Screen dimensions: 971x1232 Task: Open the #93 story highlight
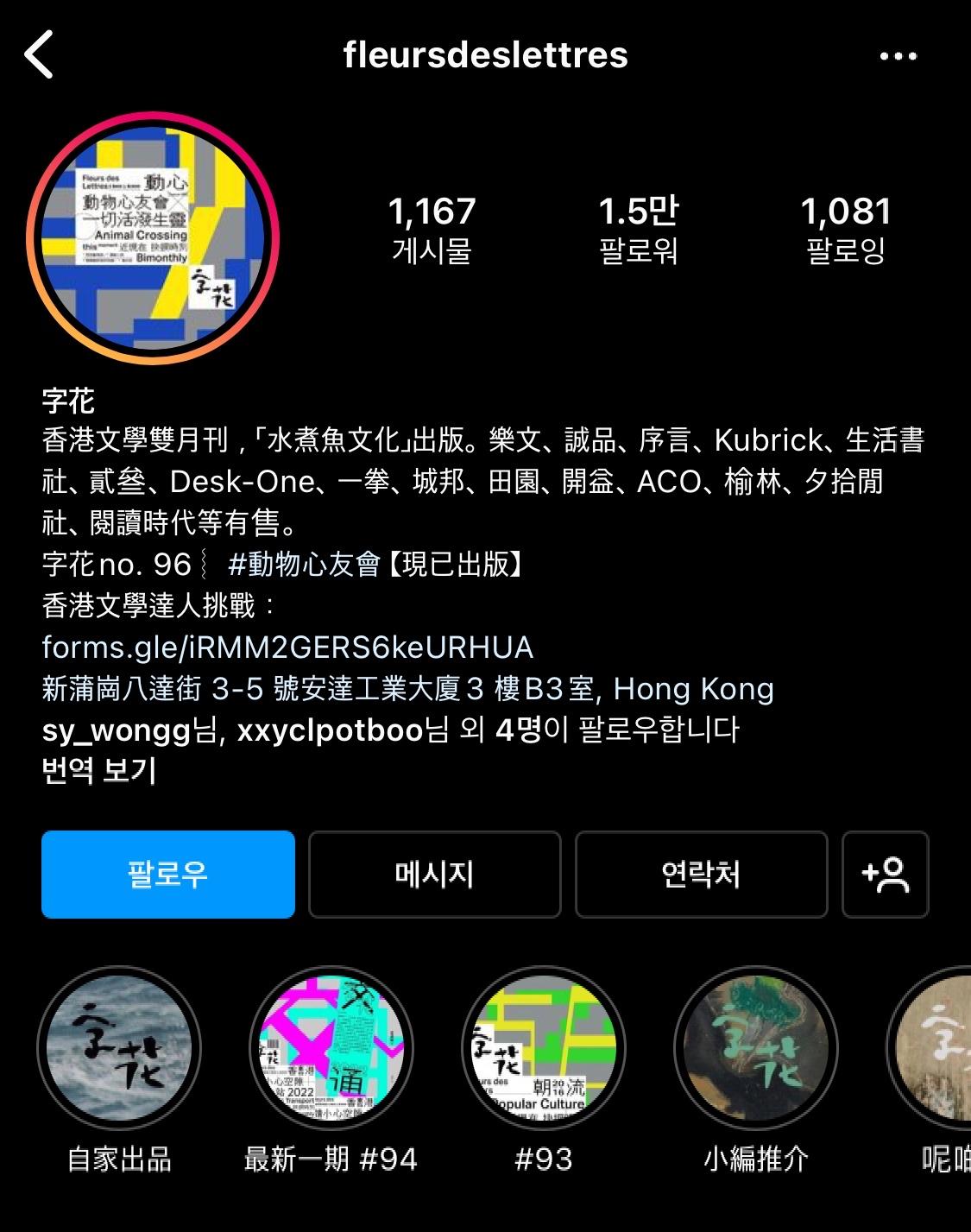[x=544, y=1048]
